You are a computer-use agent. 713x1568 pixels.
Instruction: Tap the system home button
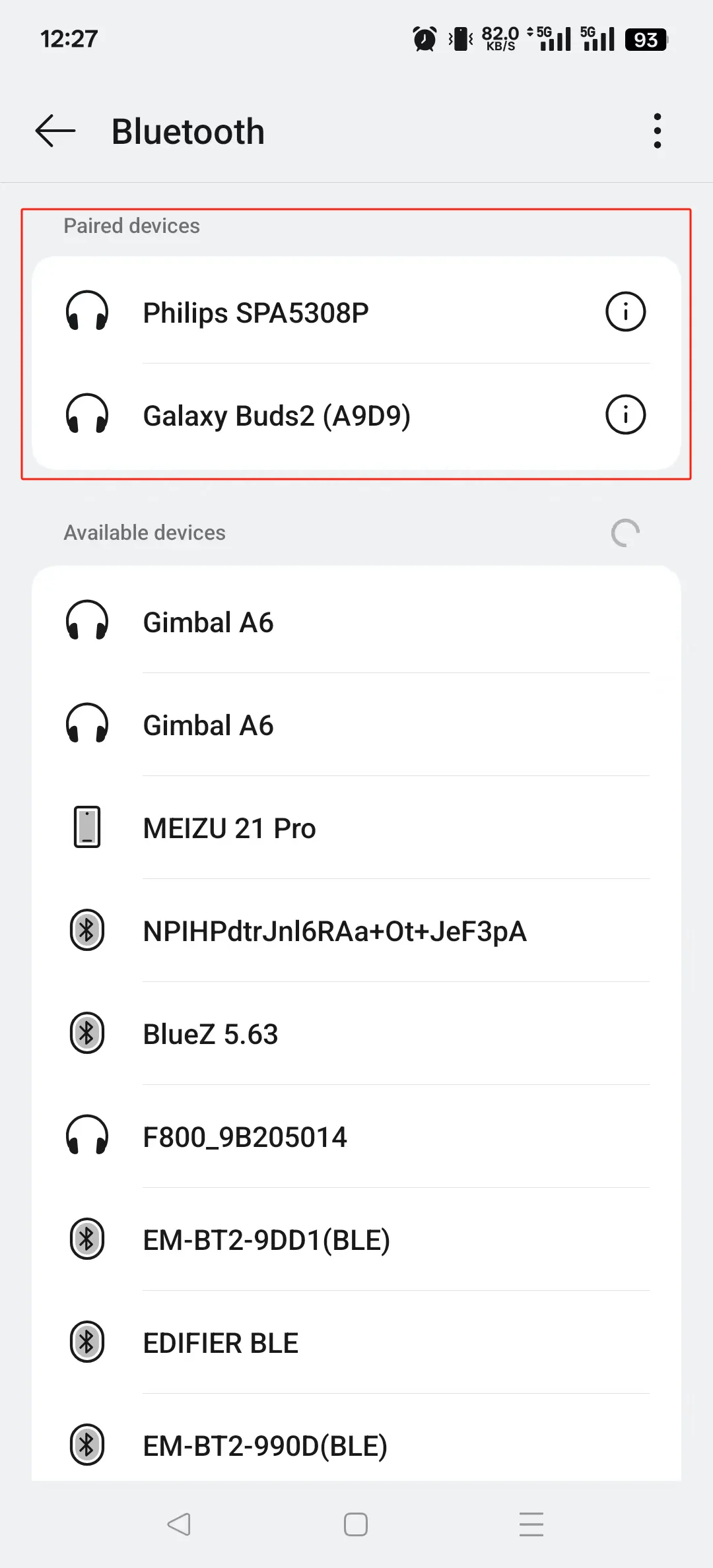356,1524
